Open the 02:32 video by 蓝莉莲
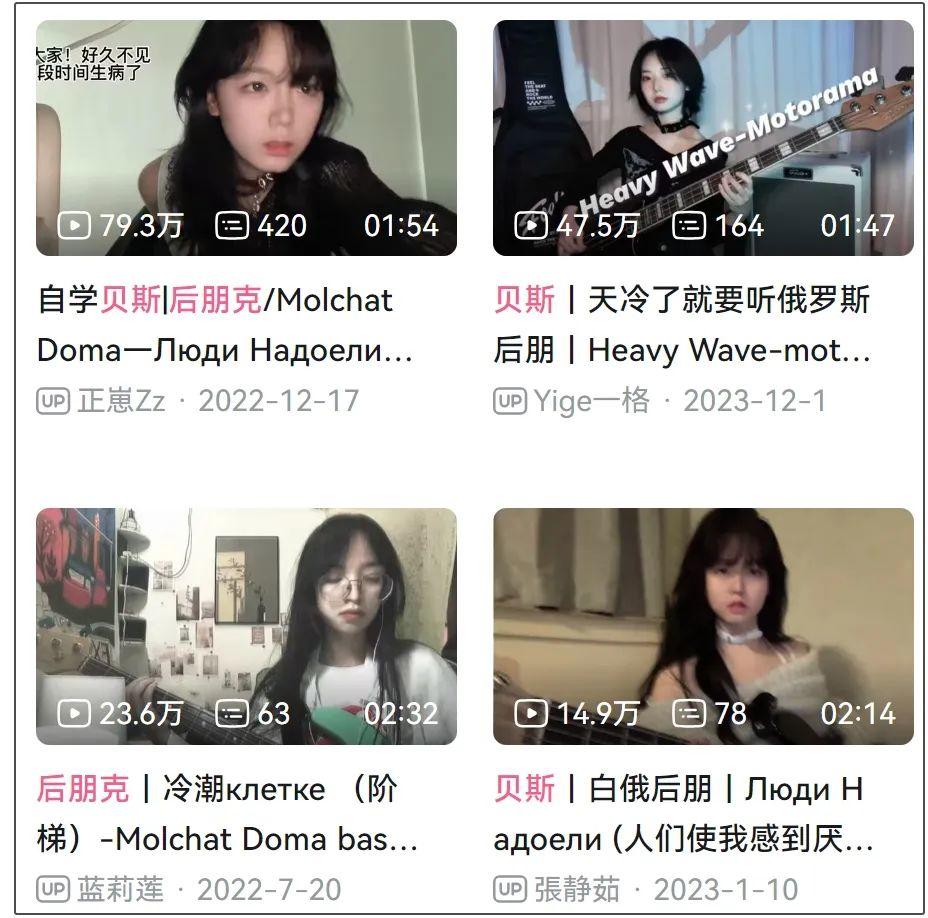Viewport: 928px width, 918px height. [246, 626]
